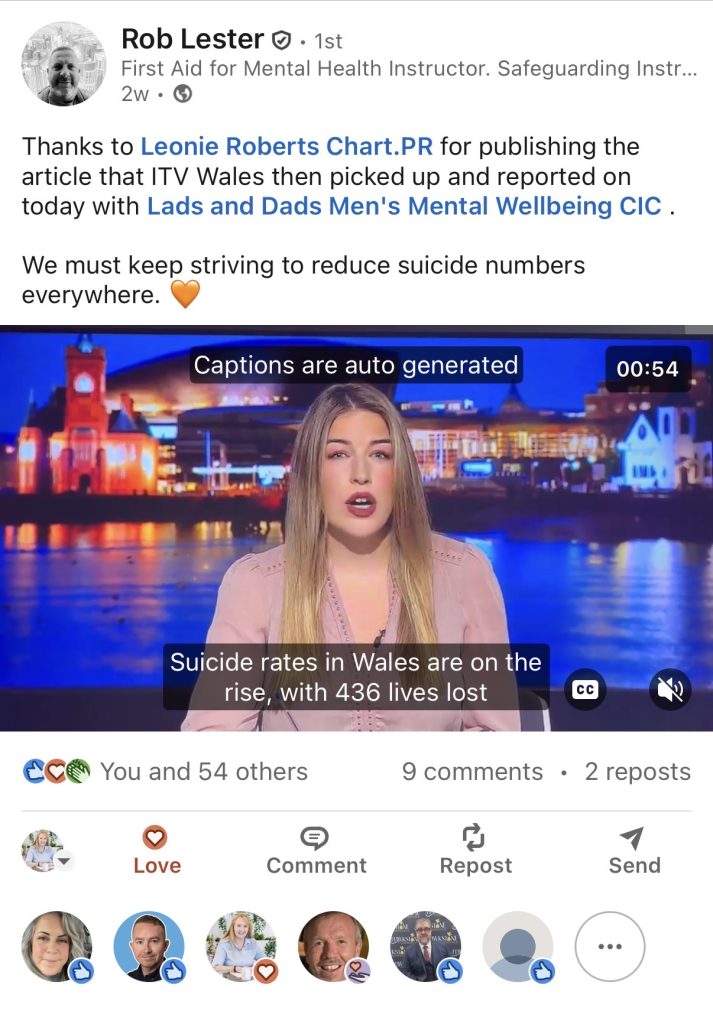
Task: View the 2 reposts
Action: pyautogui.click(x=637, y=772)
